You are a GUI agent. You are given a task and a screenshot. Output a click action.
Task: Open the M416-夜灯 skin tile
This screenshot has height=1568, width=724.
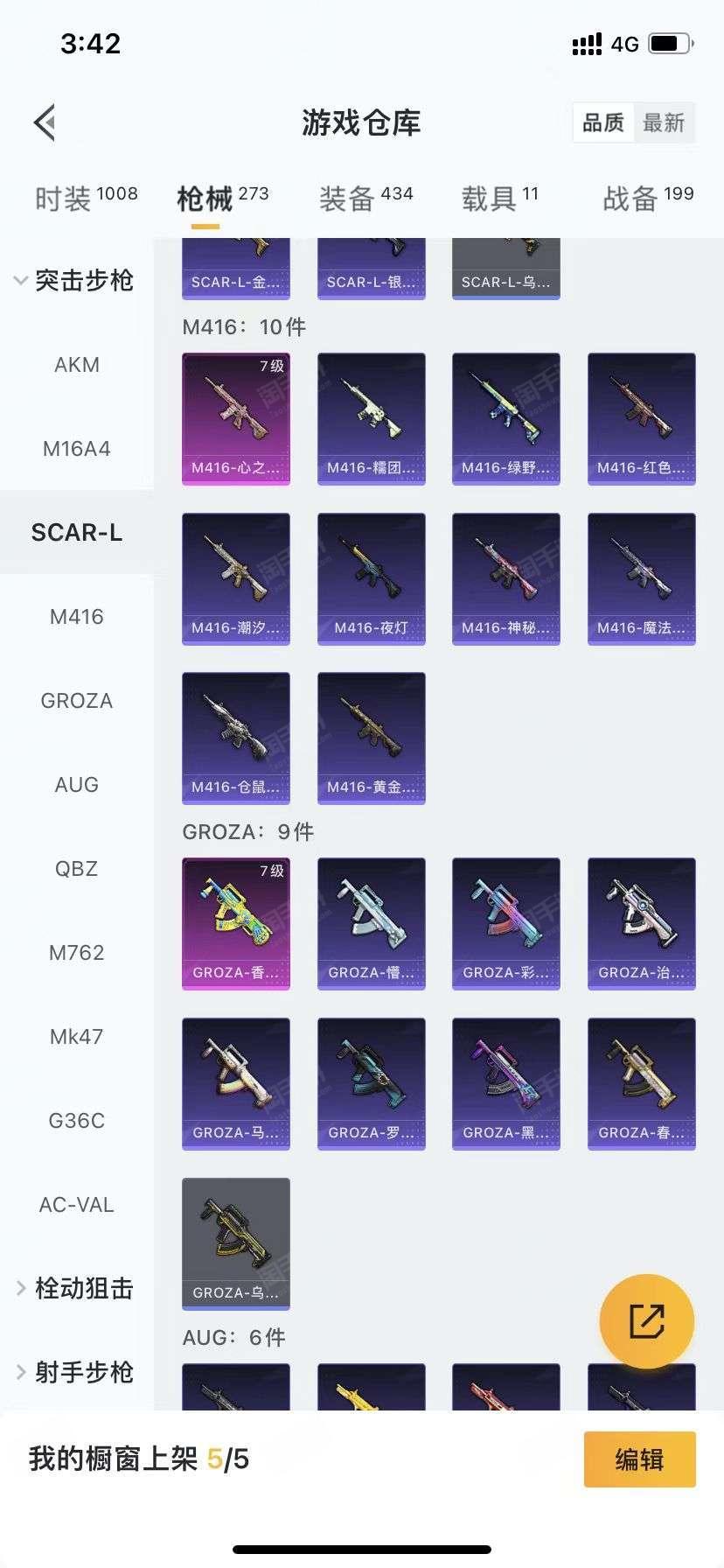(372, 579)
